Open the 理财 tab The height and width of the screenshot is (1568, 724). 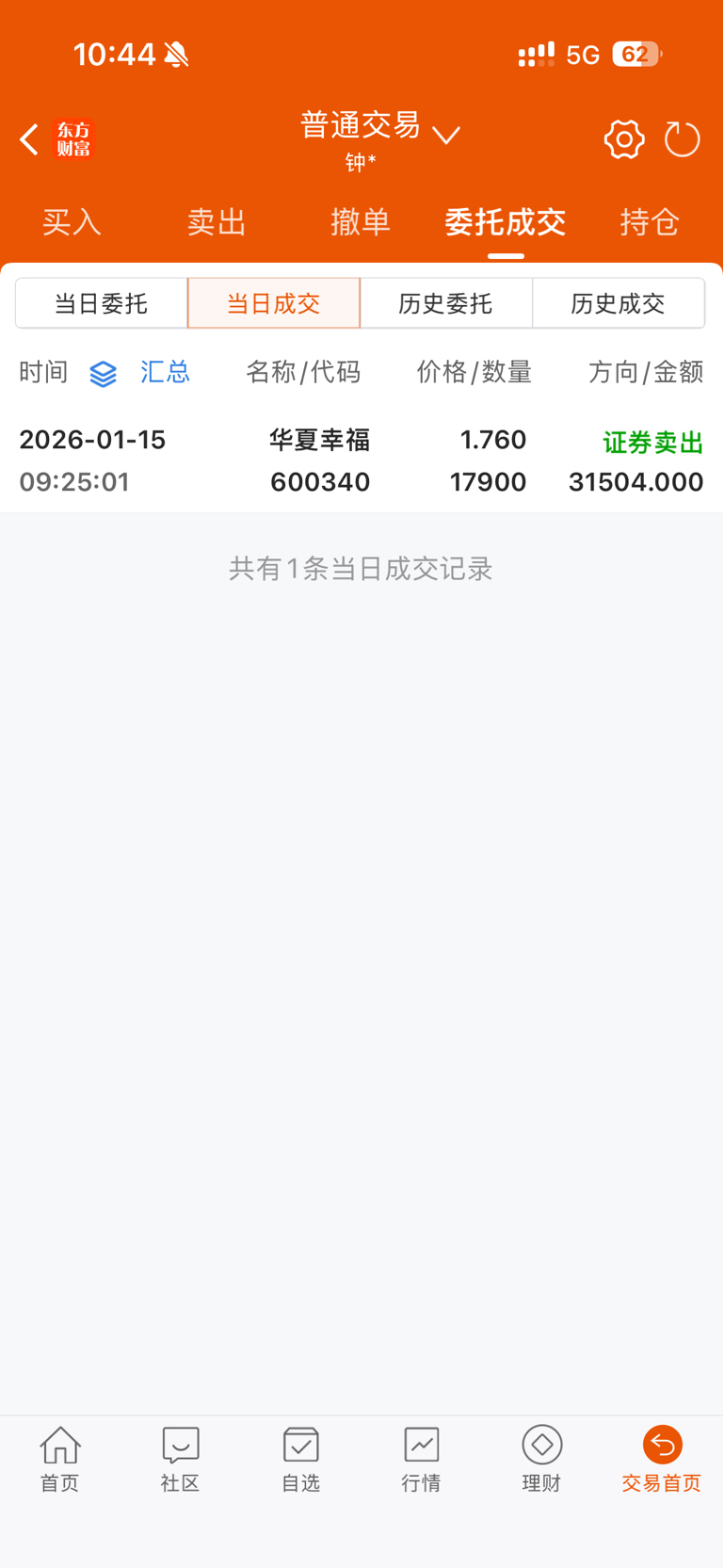(x=542, y=1459)
